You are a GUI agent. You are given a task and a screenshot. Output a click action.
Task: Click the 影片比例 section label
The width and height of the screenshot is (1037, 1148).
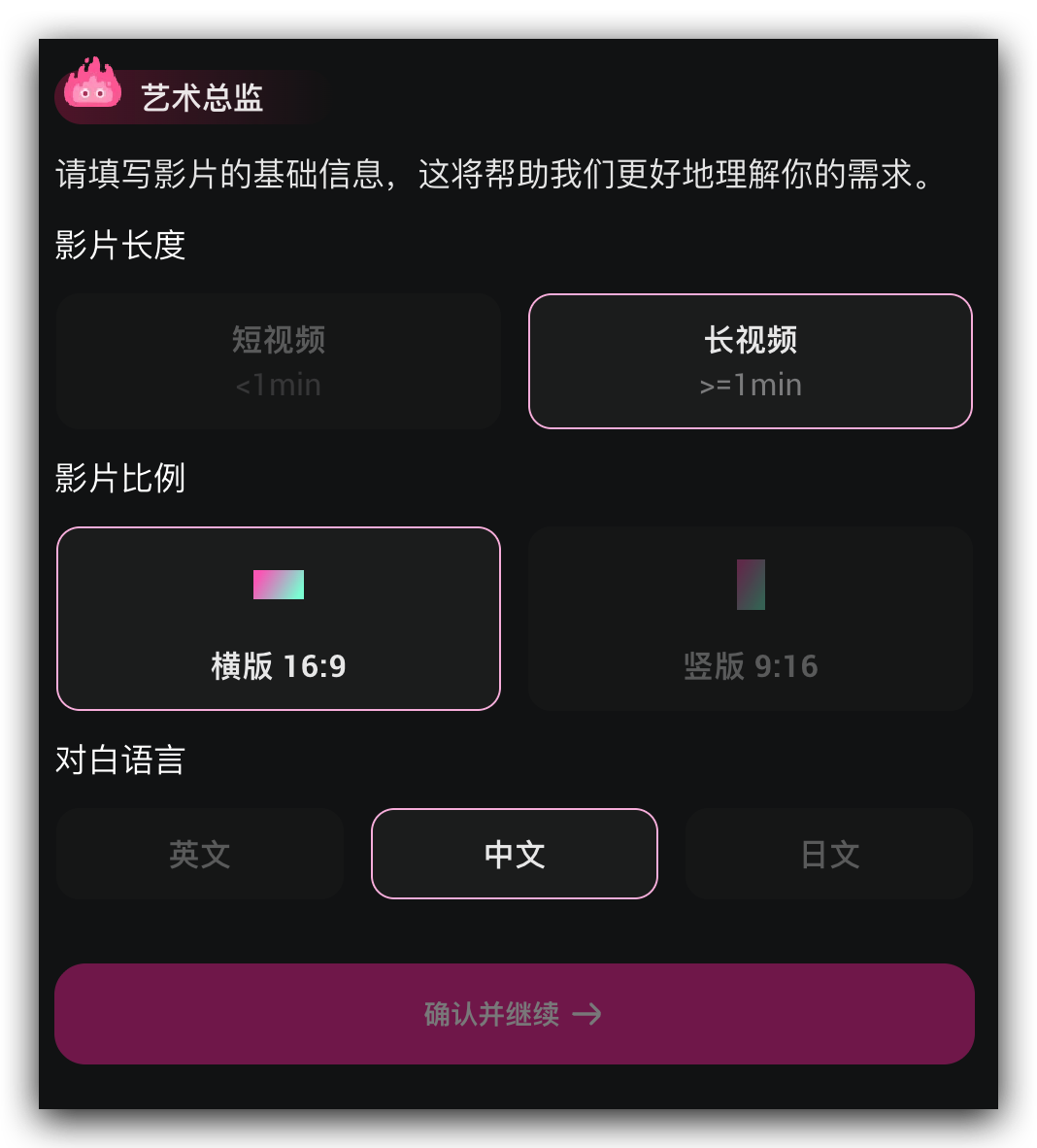point(119,479)
